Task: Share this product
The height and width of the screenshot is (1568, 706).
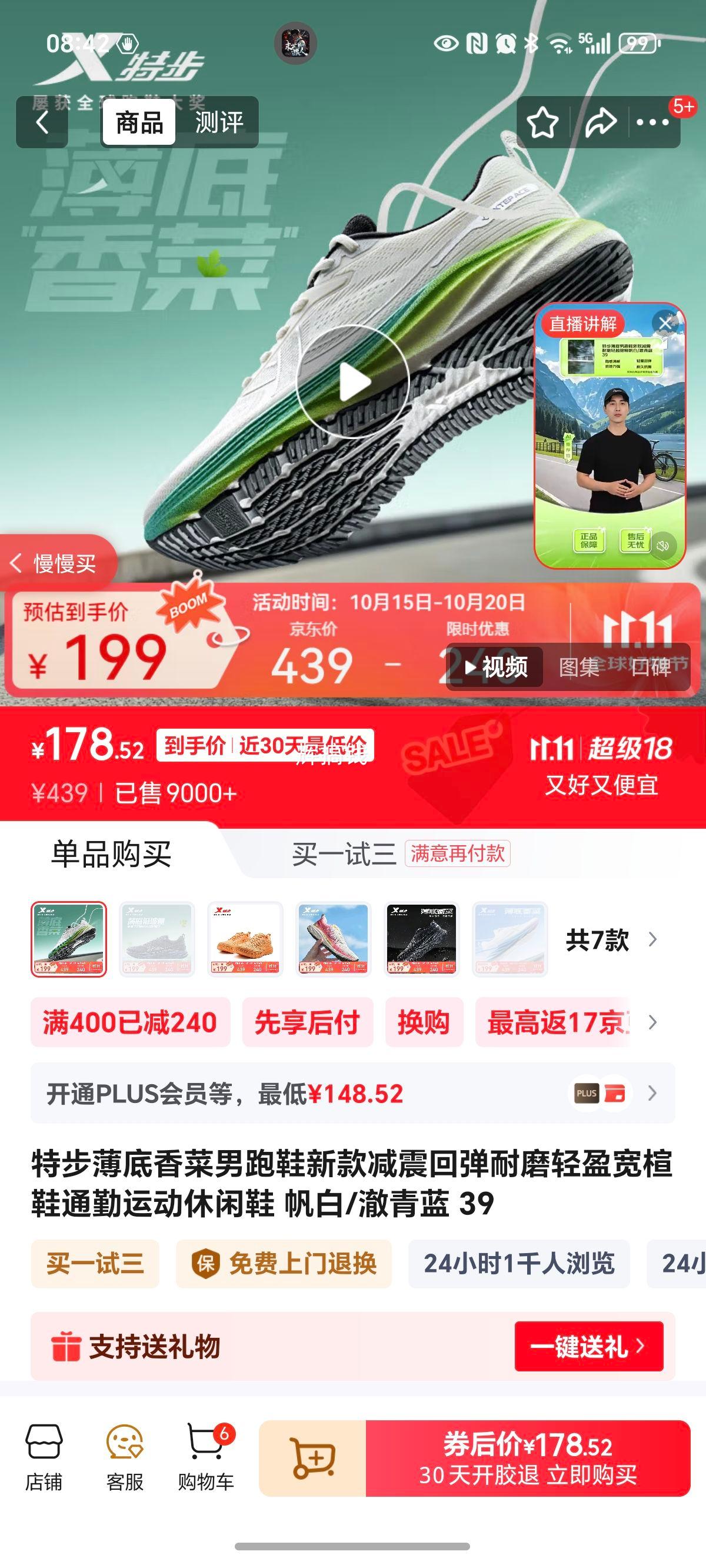Action: point(600,122)
